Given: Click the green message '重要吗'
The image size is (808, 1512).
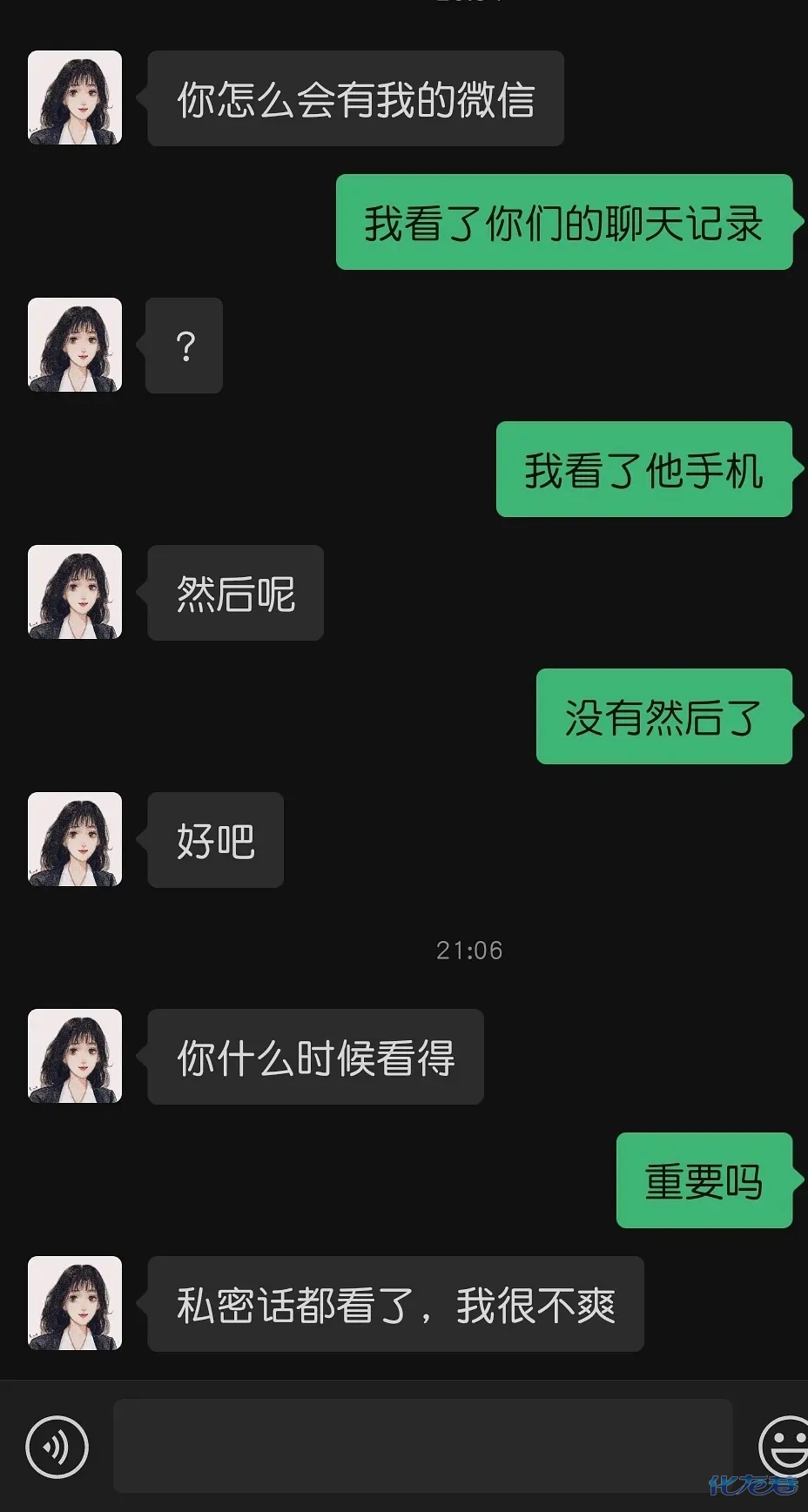Looking at the screenshot, I should (704, 1182).
